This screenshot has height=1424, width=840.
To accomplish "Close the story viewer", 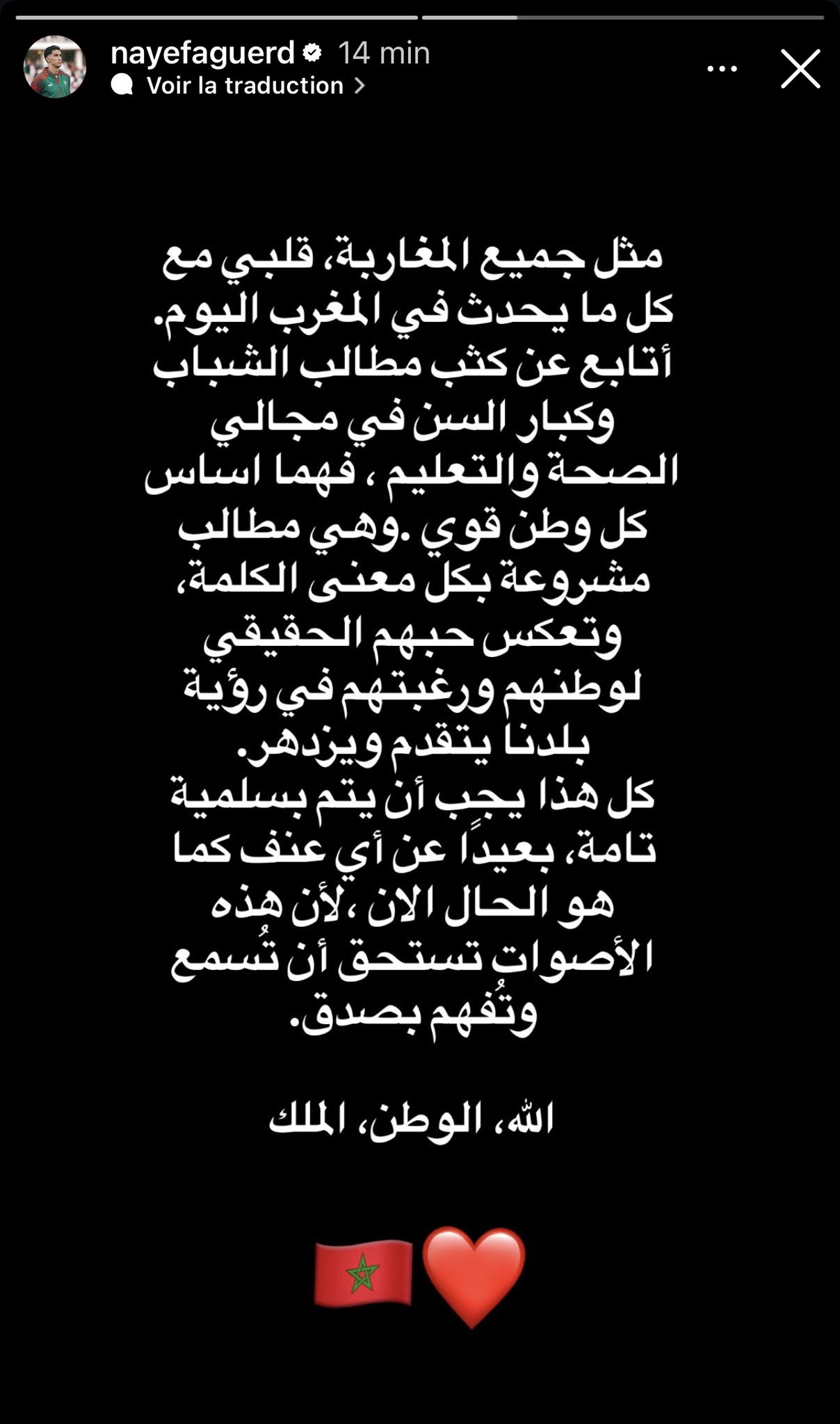I will (800, 68).
